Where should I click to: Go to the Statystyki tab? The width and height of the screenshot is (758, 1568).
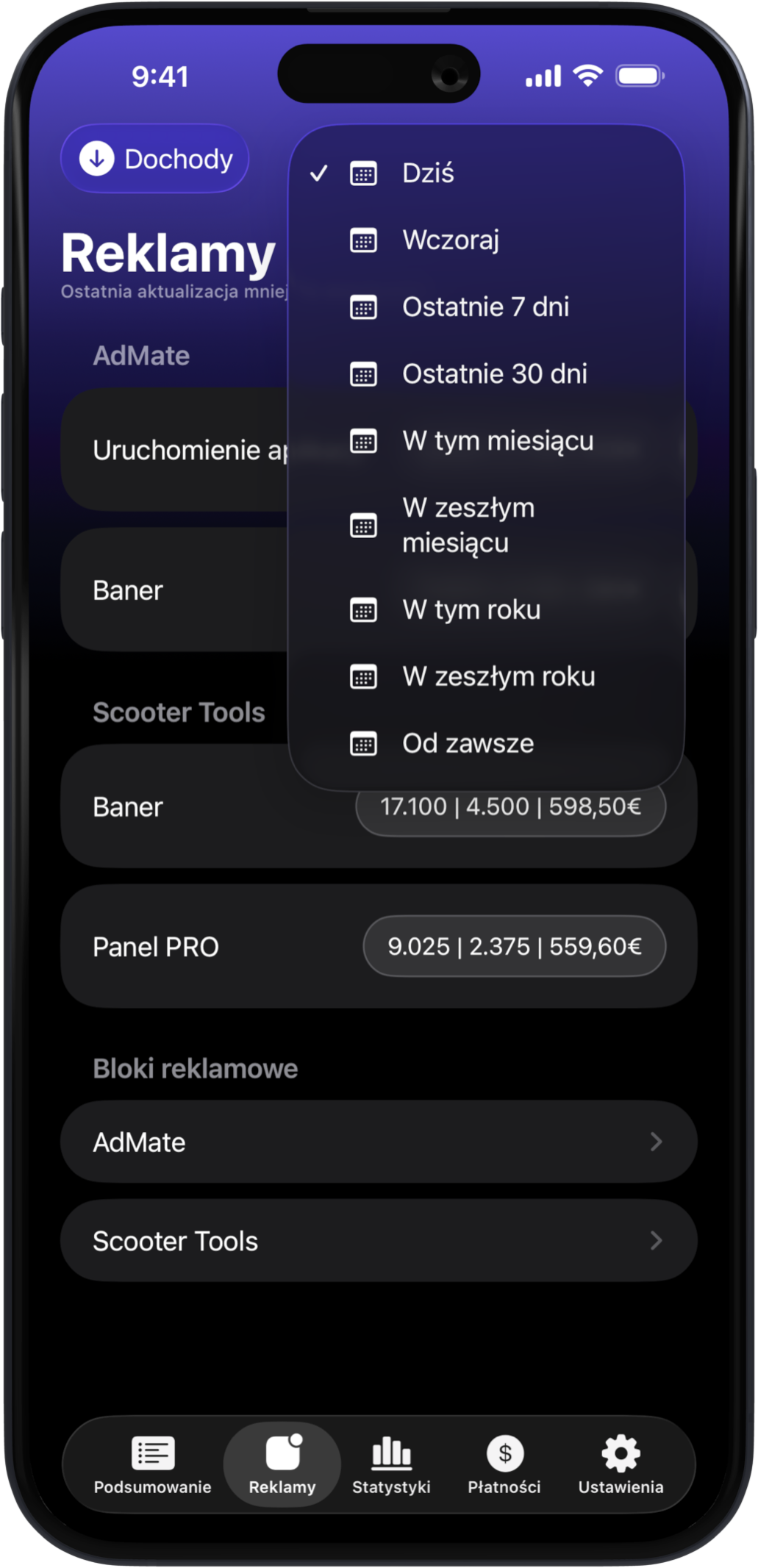391,1464
